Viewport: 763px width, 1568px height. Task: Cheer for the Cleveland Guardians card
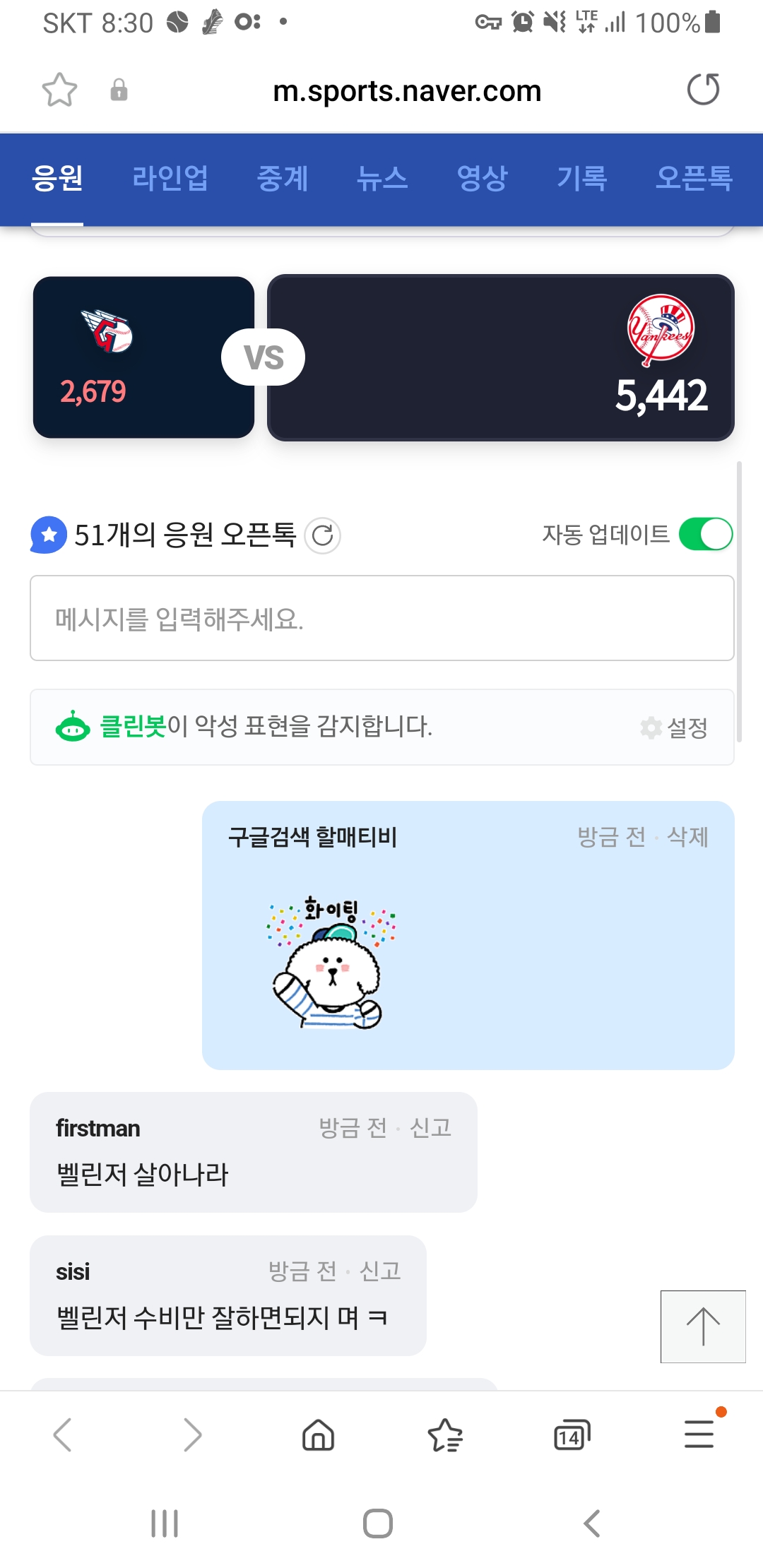(x=143, y=357)
